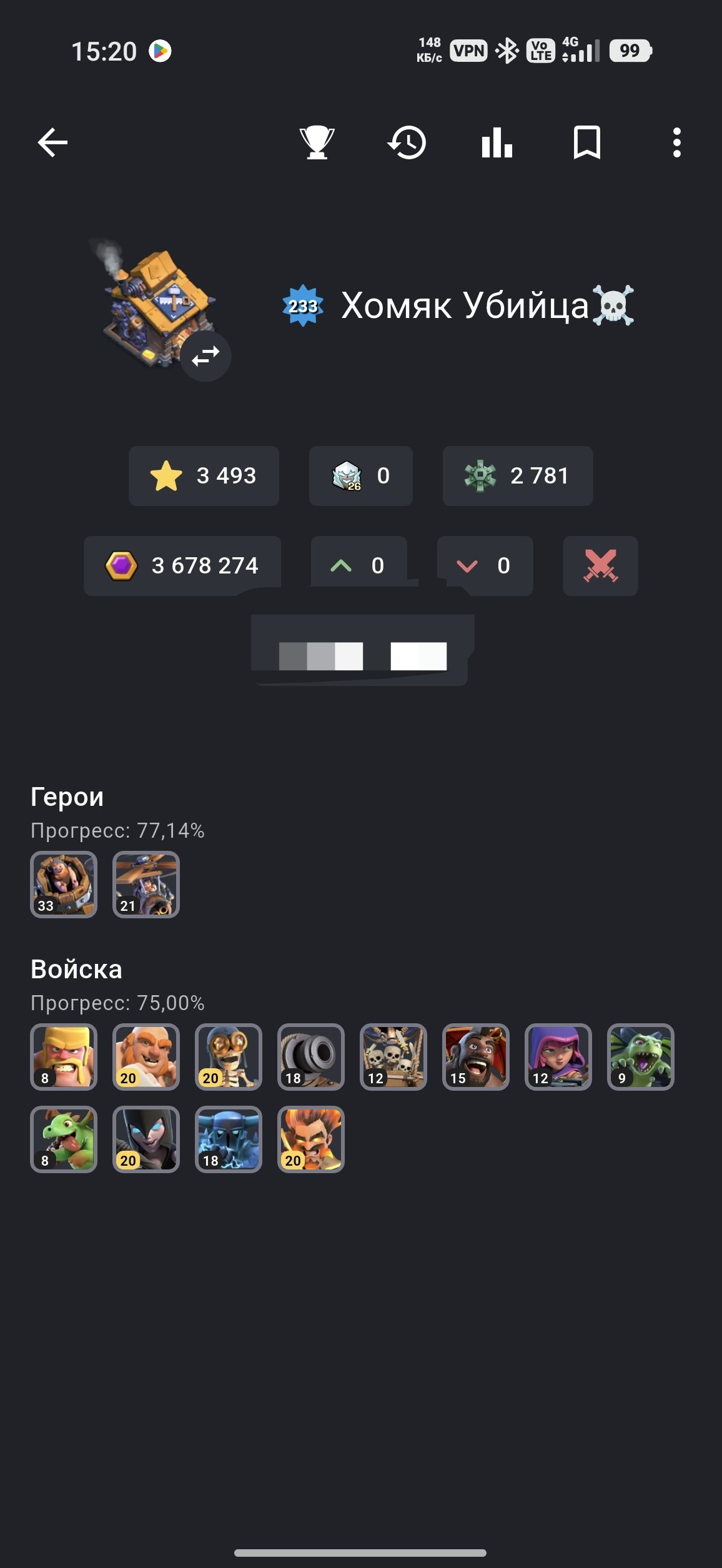Go back using the arrow
722x1568 pixels.
click(52, 142)
